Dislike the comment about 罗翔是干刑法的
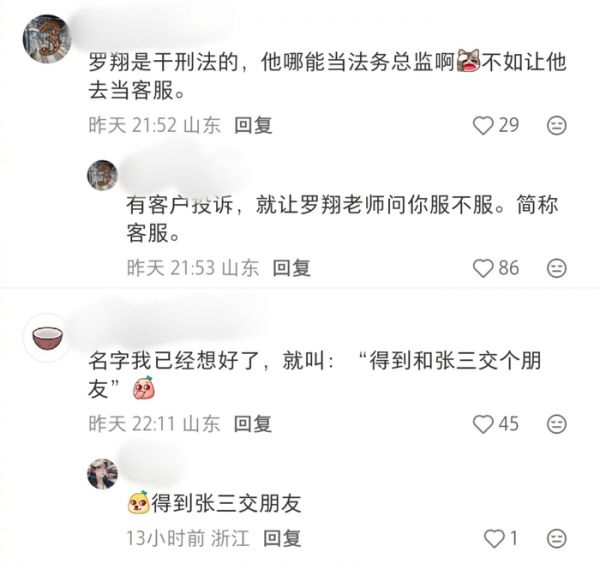This screenshot has width=600, height=564. pos(557,125)
